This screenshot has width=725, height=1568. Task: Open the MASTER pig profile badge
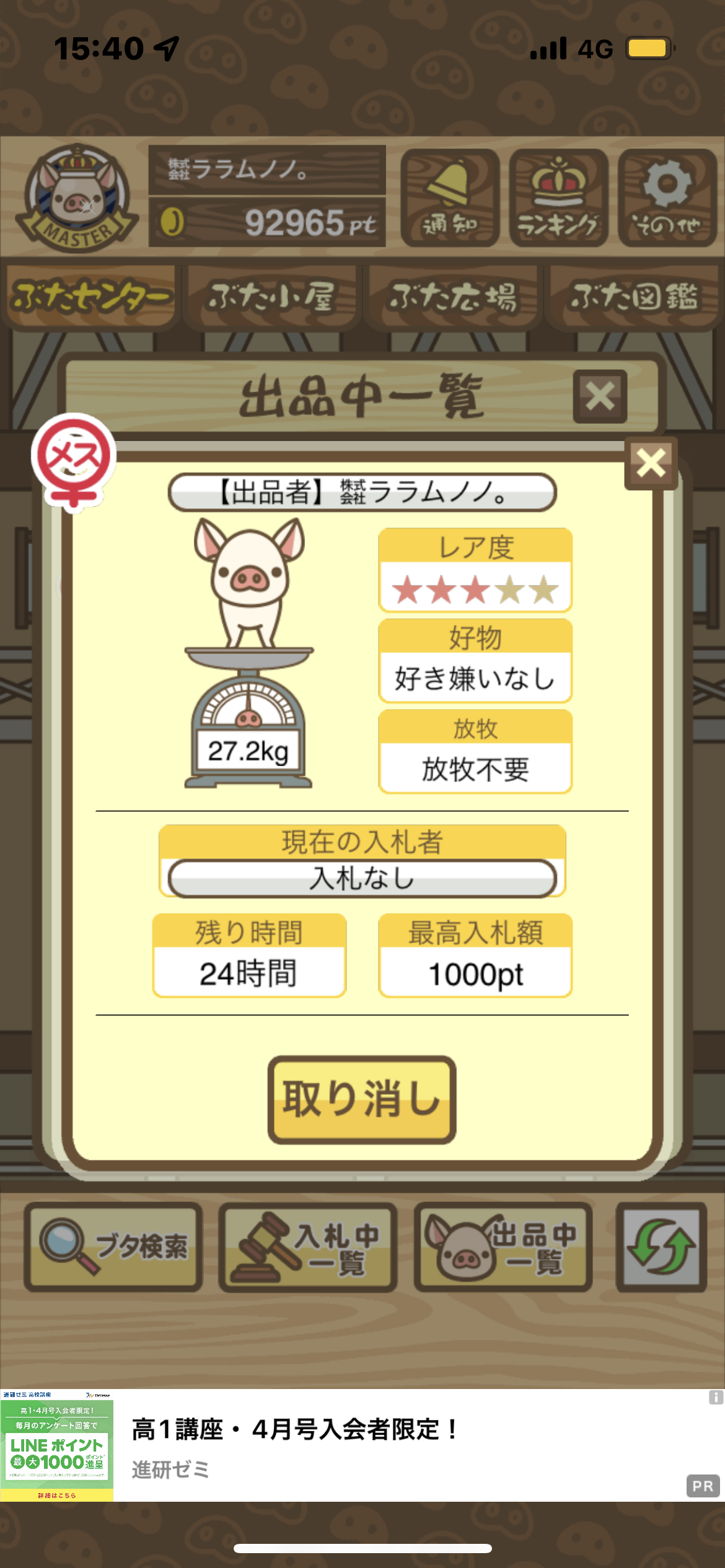coord(77,198)
